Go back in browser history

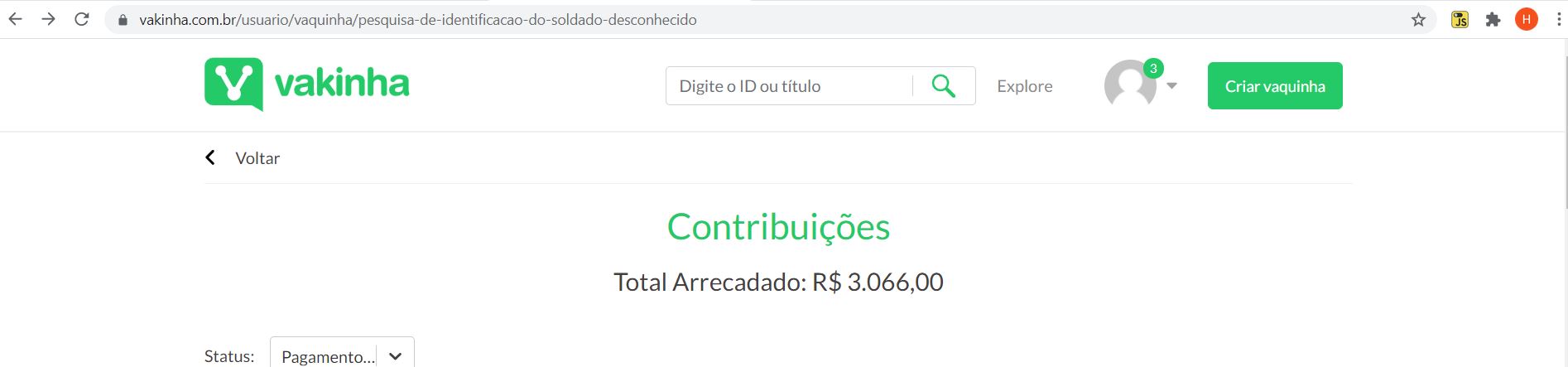(16, 19)
